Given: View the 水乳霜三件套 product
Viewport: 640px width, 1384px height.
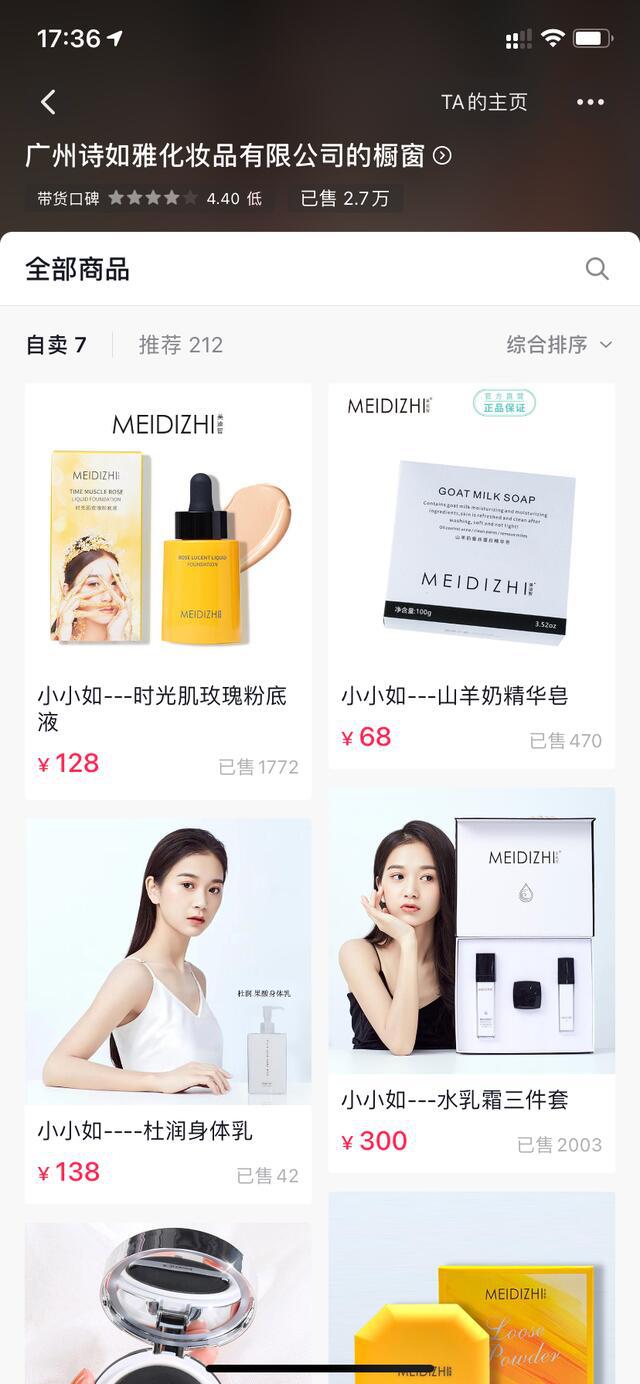Looking at the screenshot, I should coord(471,980).
